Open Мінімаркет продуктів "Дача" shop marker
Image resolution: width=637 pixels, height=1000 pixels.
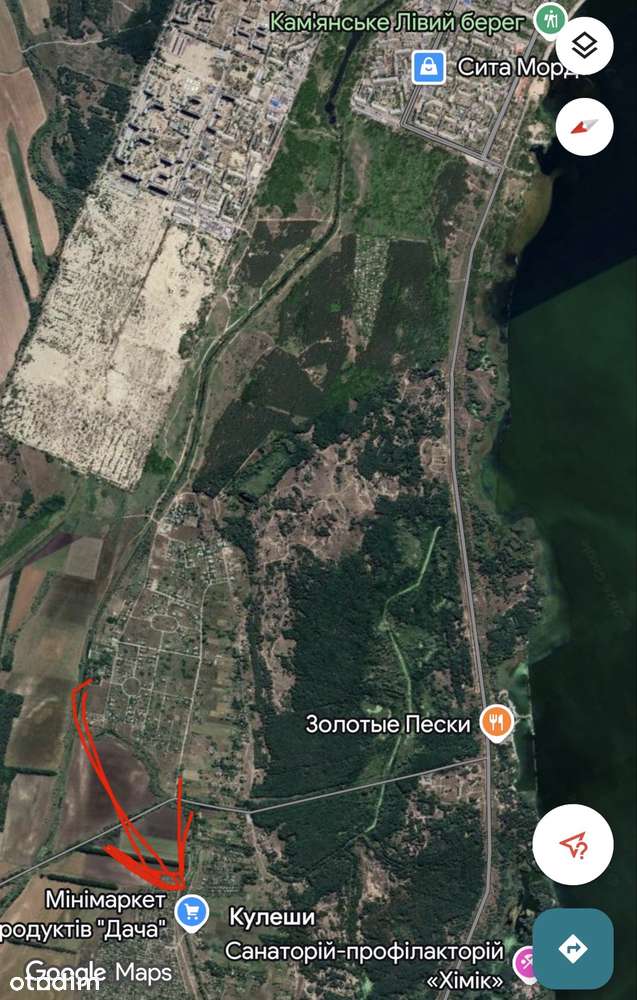click(192, 914)
